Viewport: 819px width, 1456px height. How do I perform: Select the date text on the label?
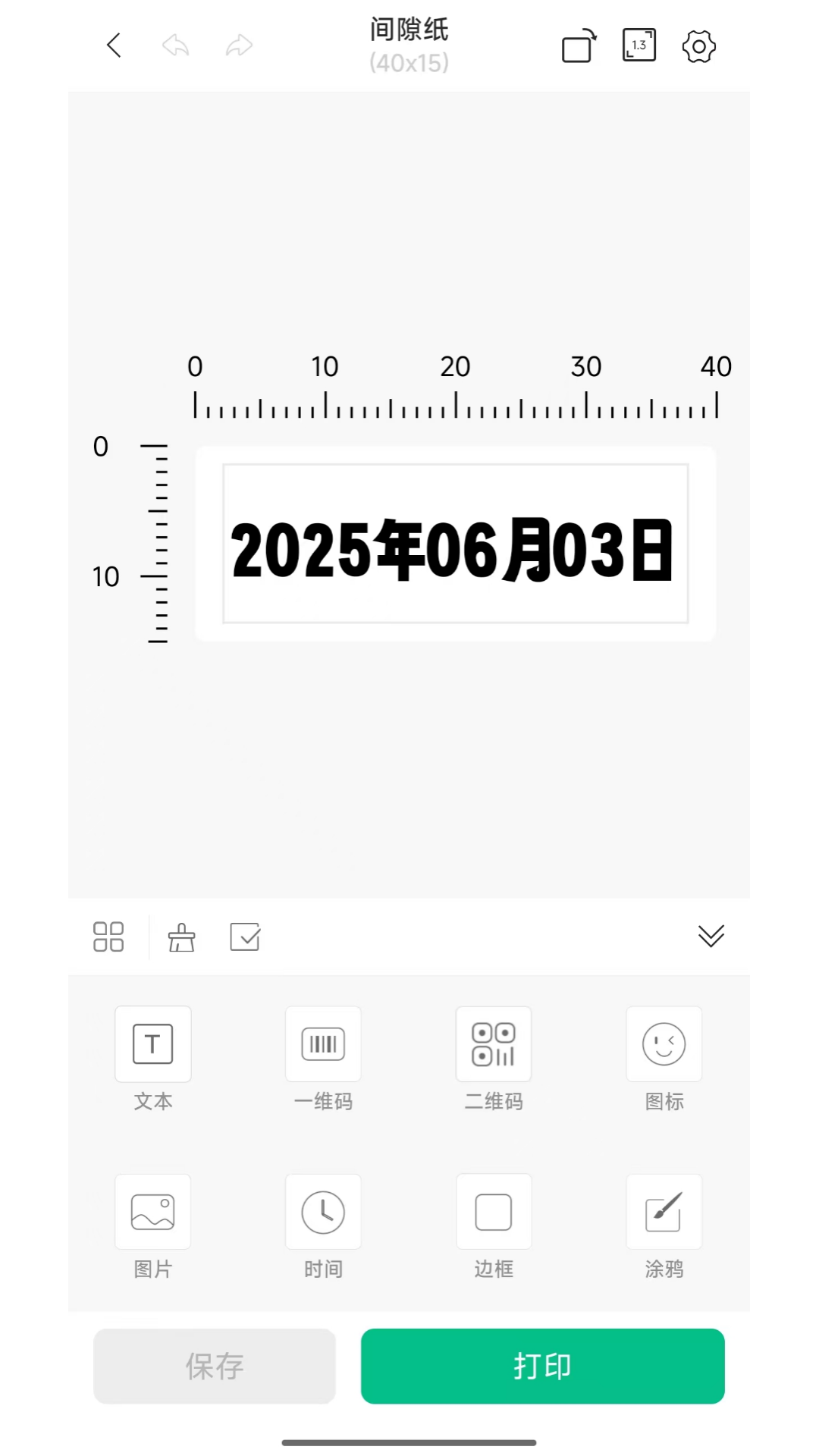[453, 549]
